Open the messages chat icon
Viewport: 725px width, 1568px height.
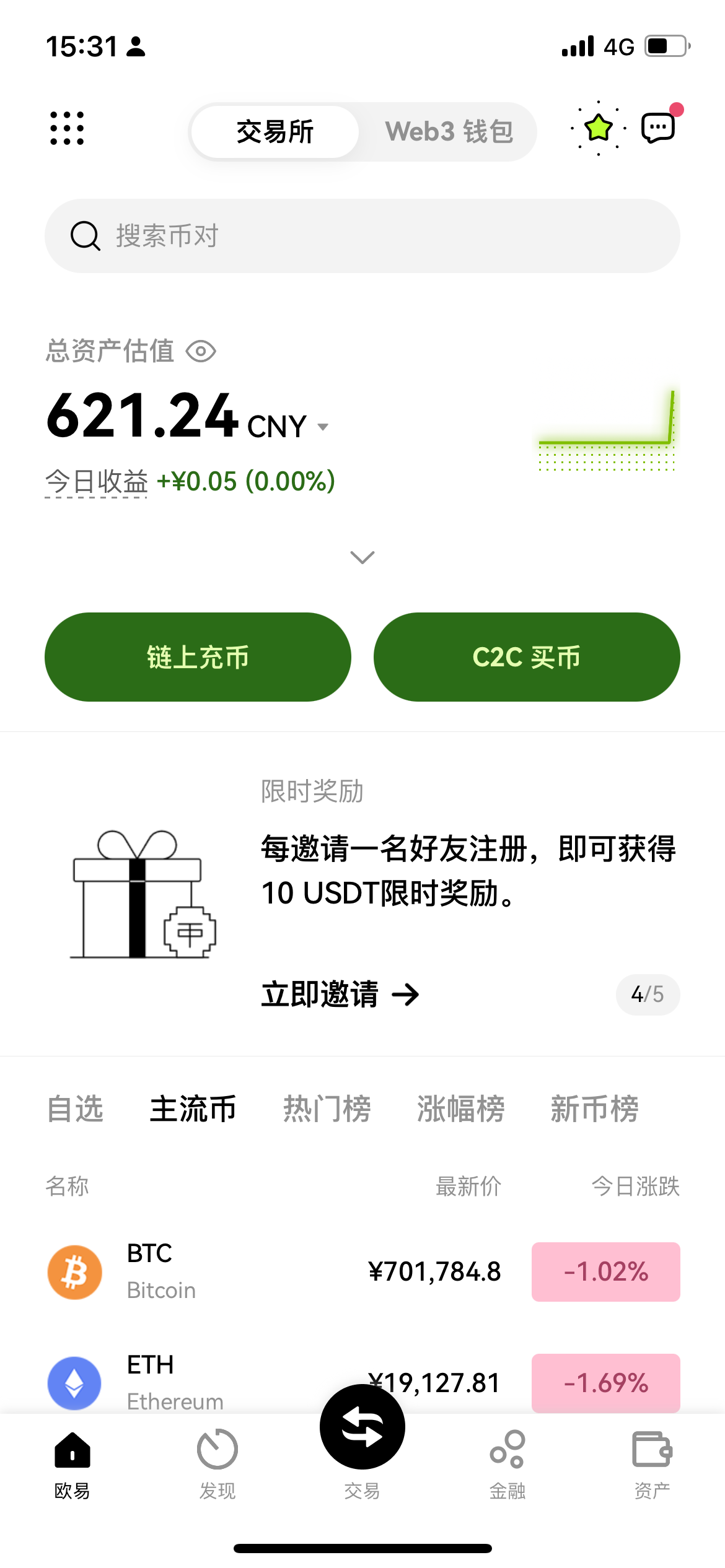(x=658, y=128)
